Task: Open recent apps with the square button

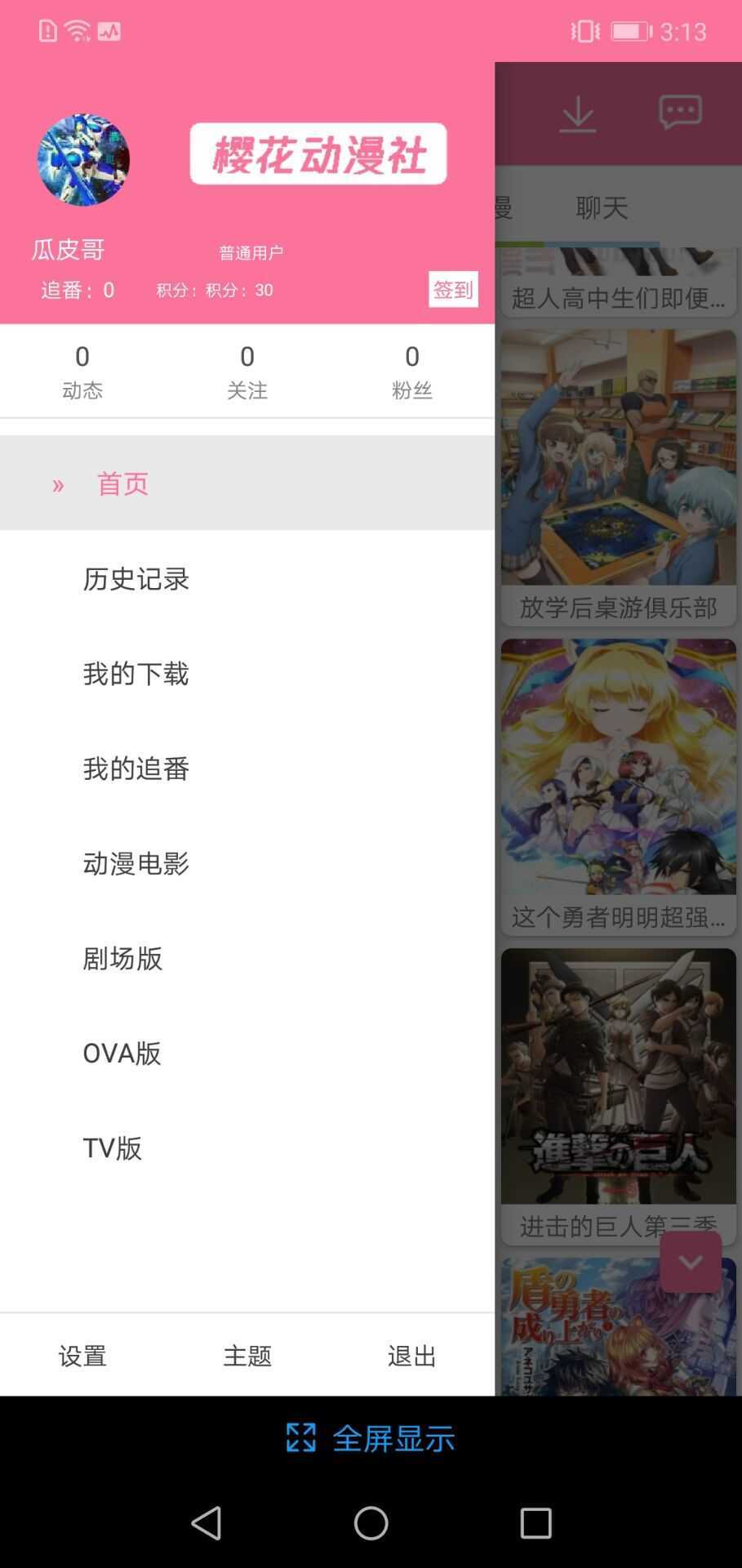Action: point(536,1521)
